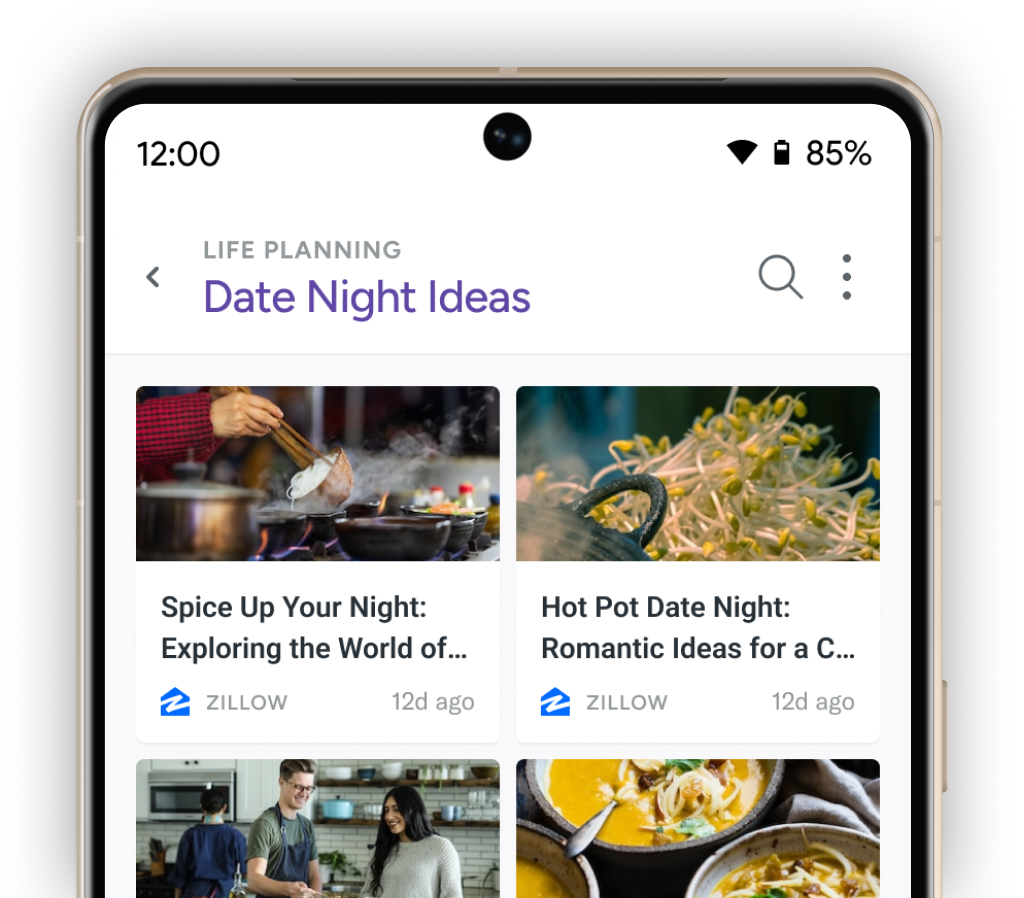Go back from Date Night Ideas
This screenshot has width=1024, height=898.
153,277
